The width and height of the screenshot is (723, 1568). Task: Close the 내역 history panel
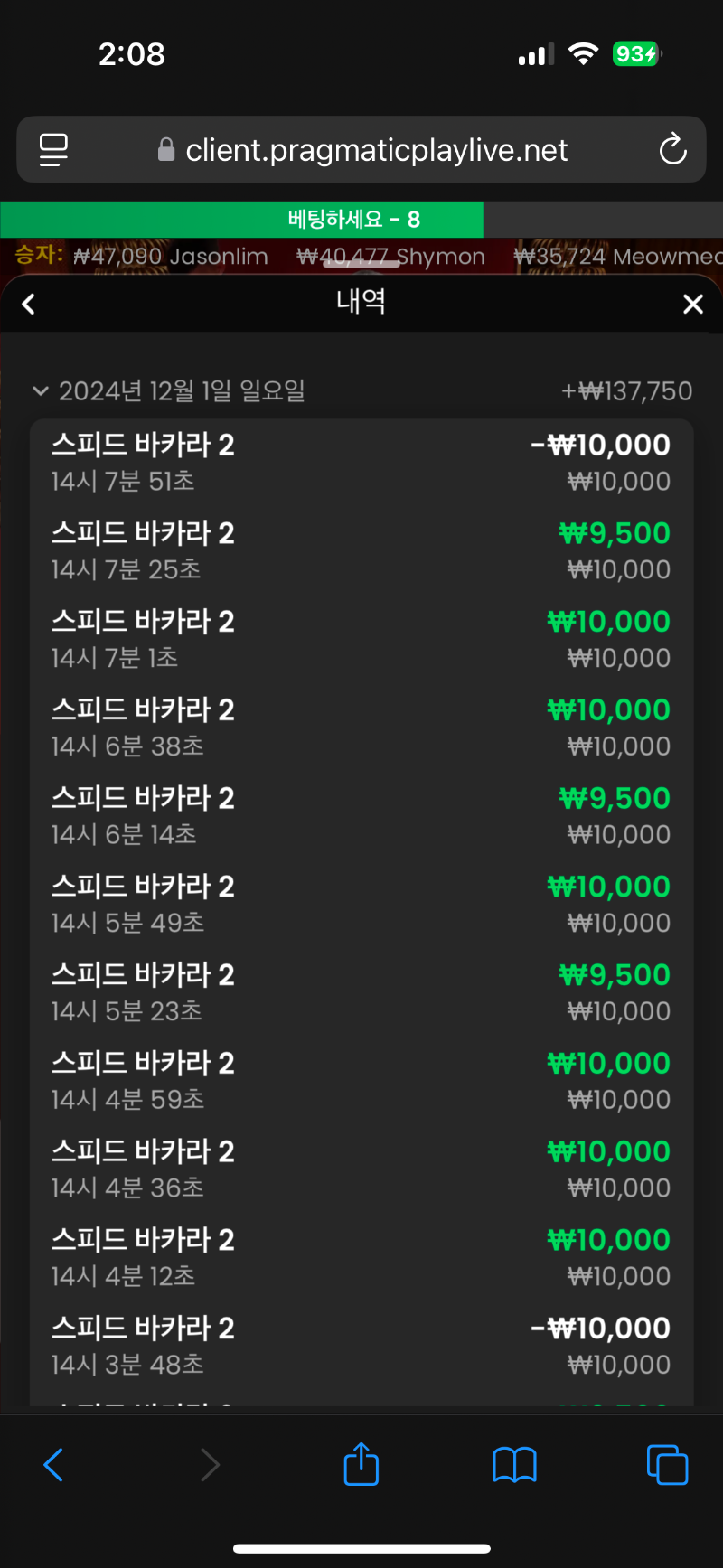693,304
